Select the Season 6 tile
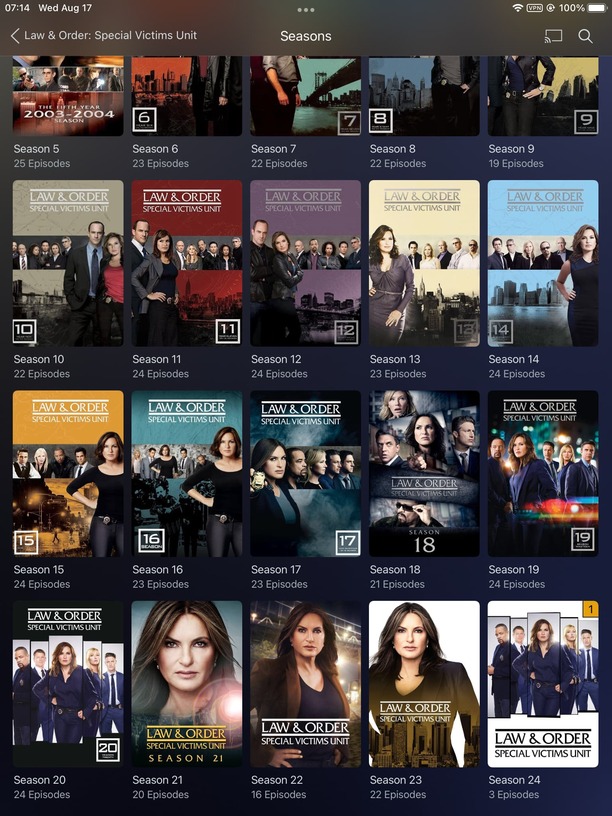This screenshot has width=612, height=816. (186, 96)
